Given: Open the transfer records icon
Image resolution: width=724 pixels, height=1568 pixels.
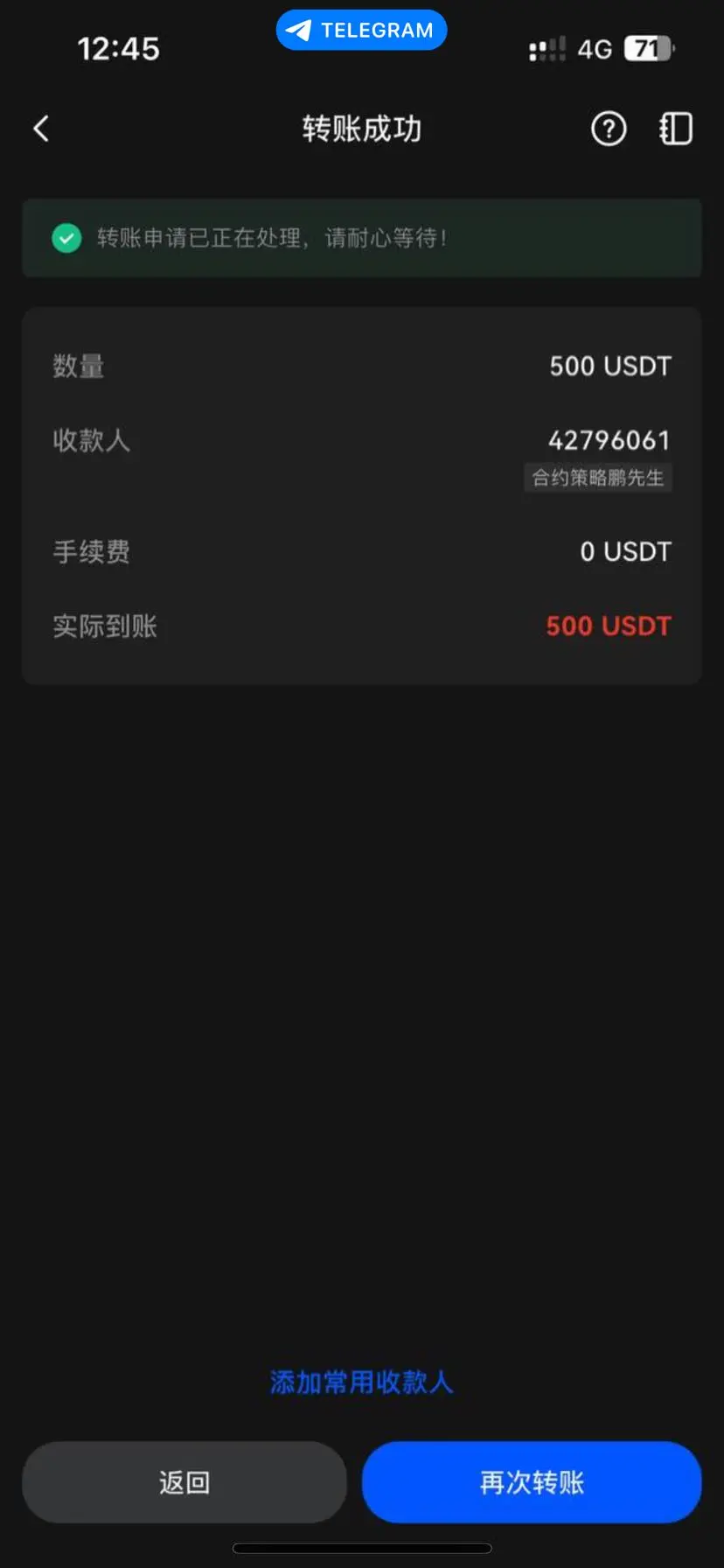Looking at the screenshot, I should (x=675, y=129).
